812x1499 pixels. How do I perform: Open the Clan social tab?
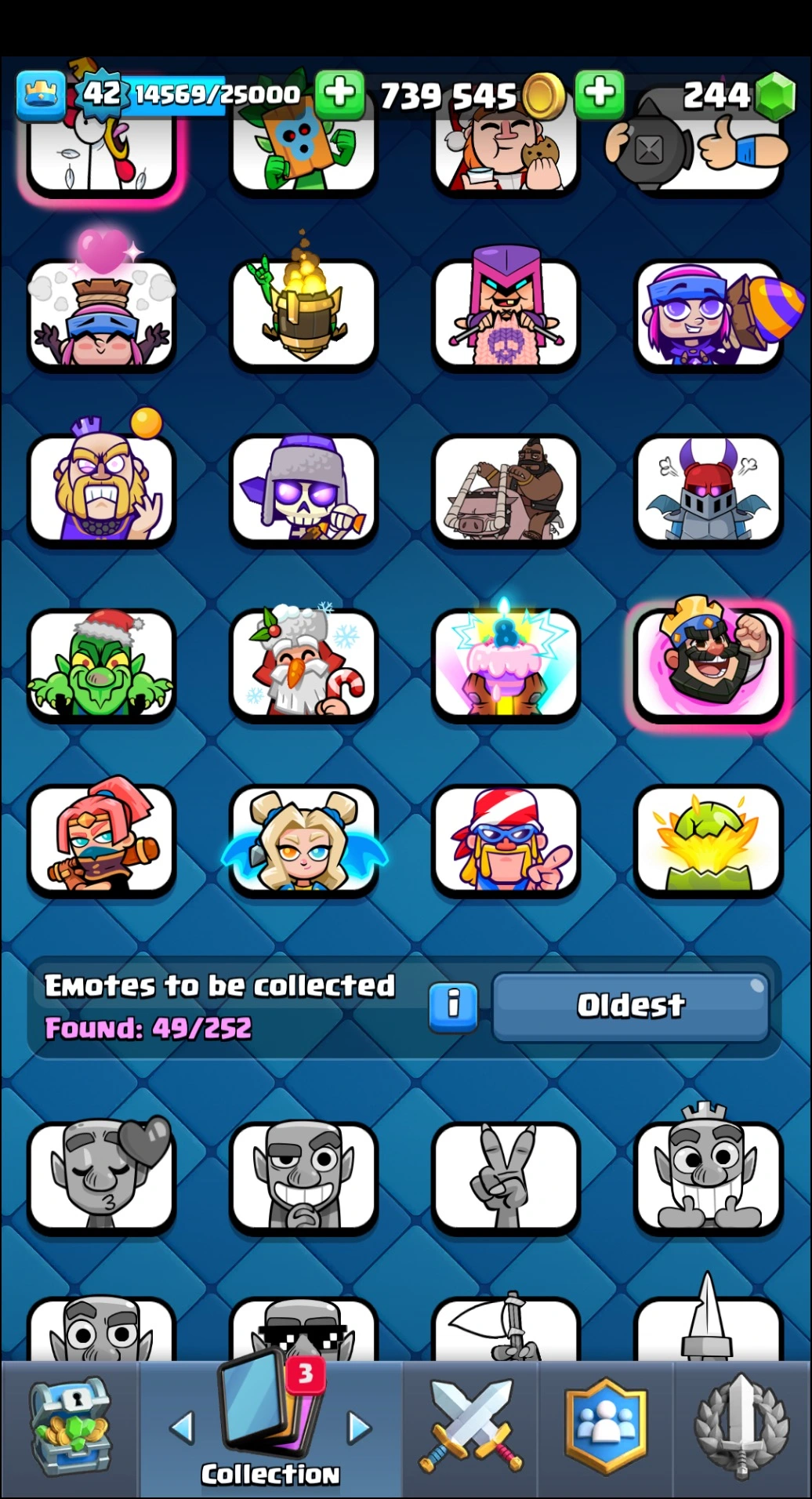click(605, 1428)
